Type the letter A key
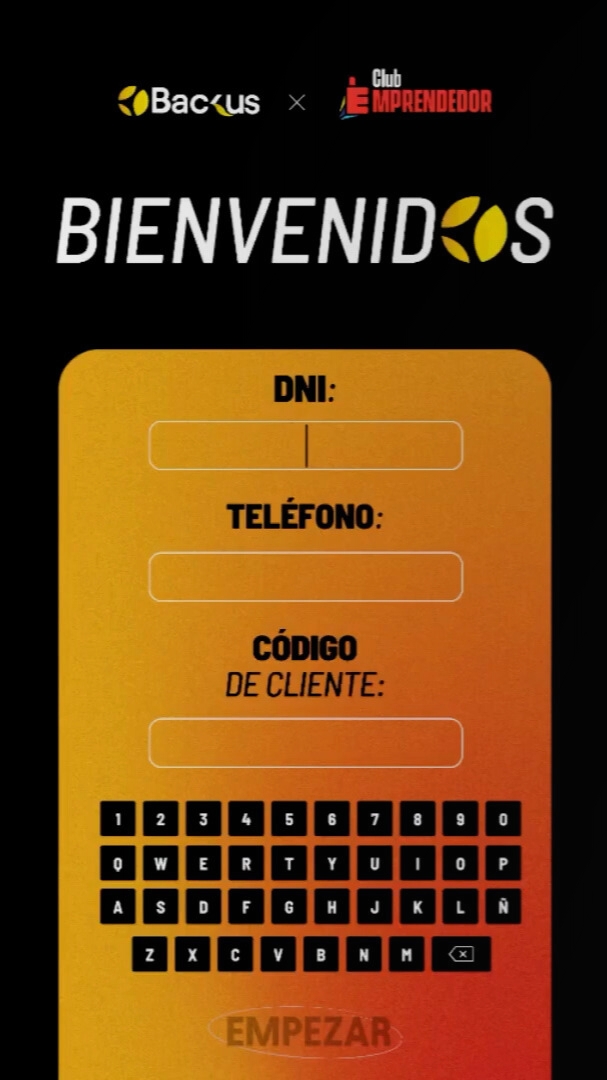607x1080 pixels. [117, 907]
